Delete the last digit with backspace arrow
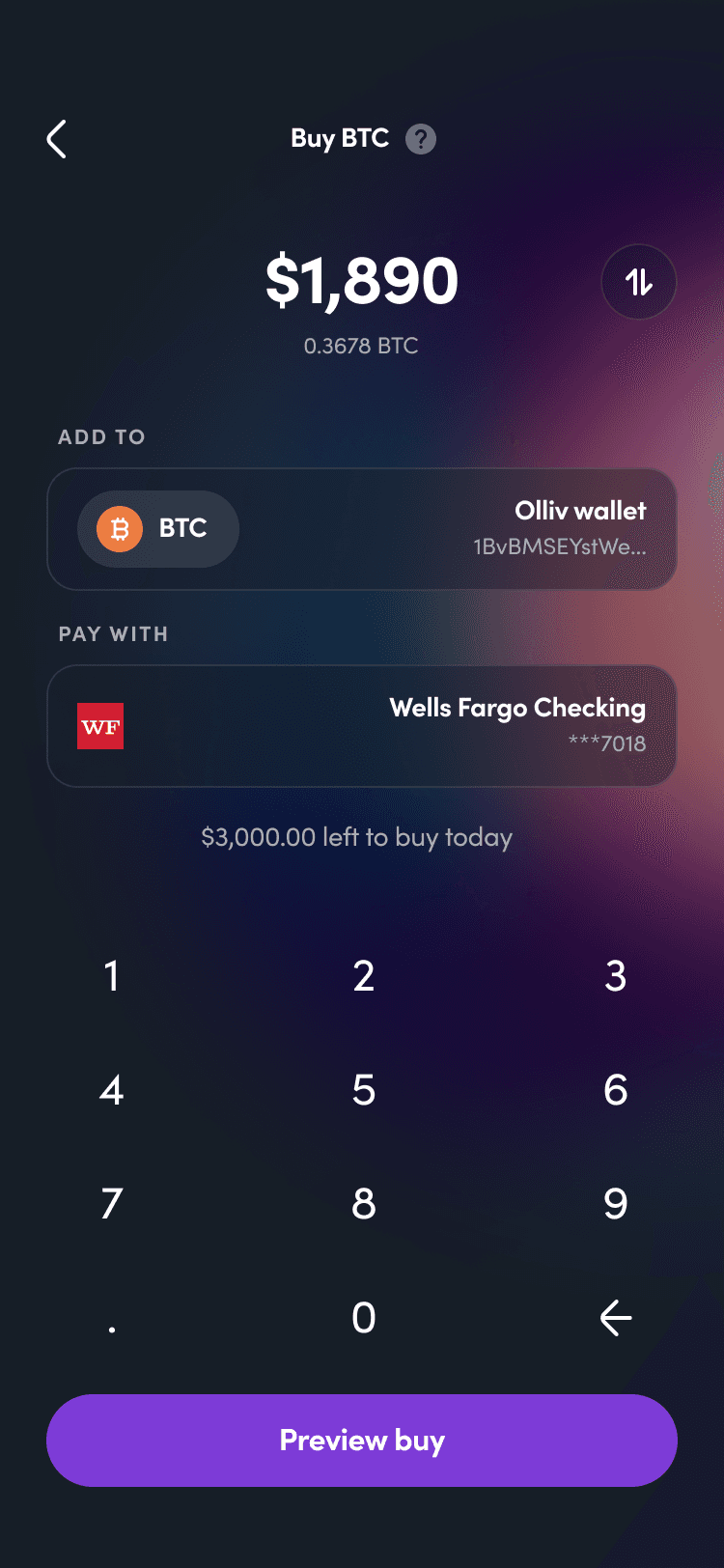The height and width of the screenshot is (1568, 724). click(615, 1318)
